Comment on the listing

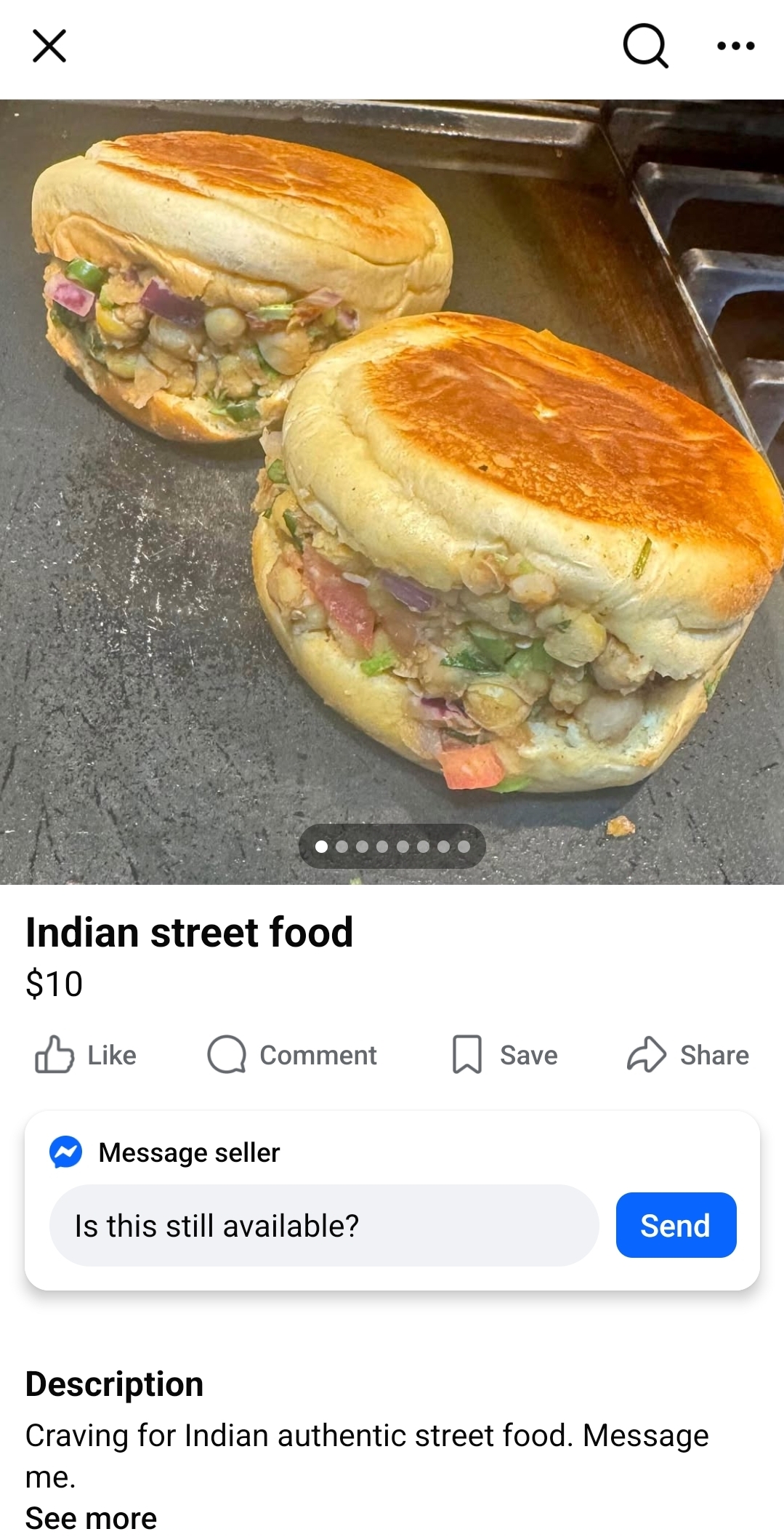click(292, 1055)
